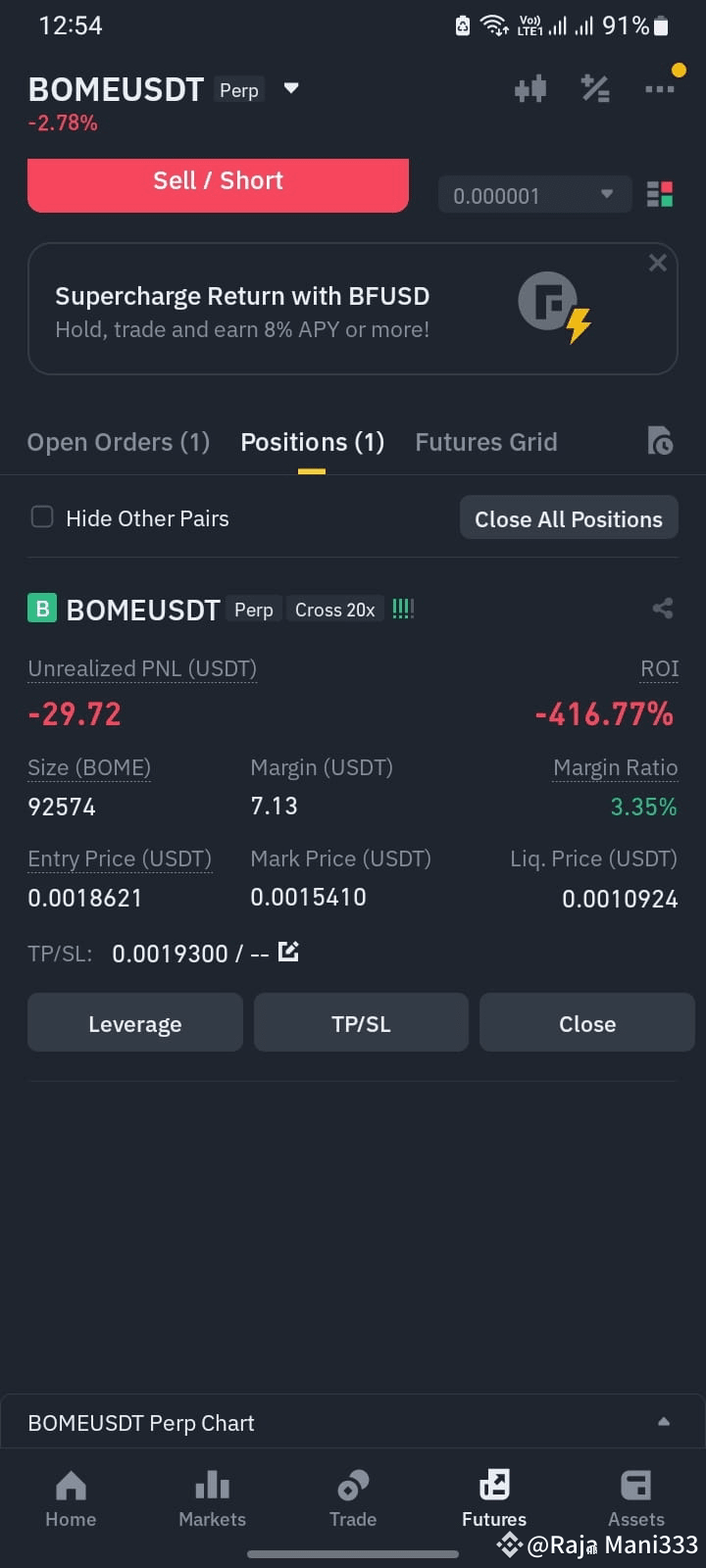Open the more options ellipsis menu
Screen dimensions: 706x1568
pos(660,88)
